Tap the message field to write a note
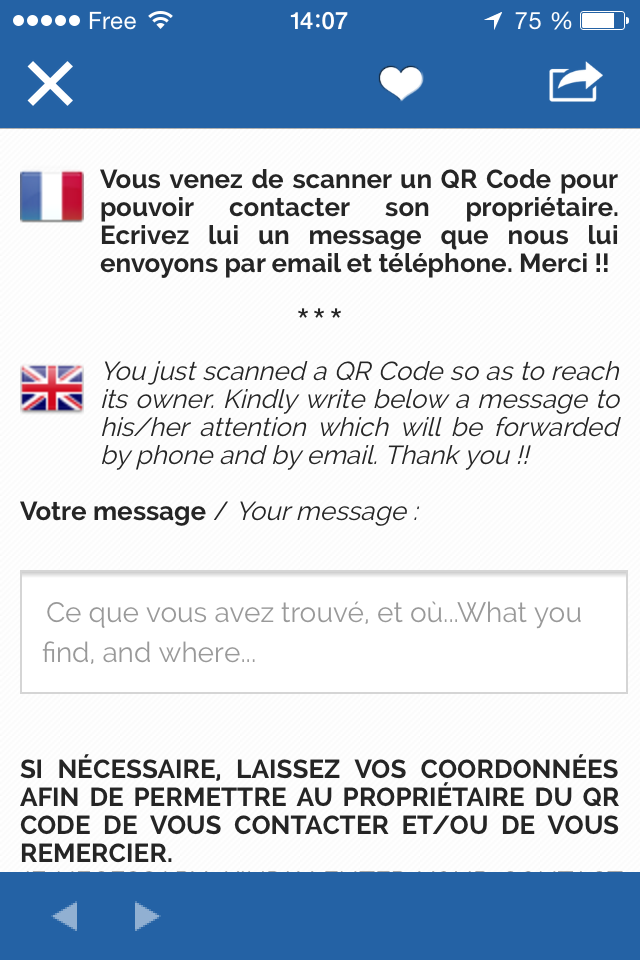Screen dimensions: 640x960 (x=324, y=632)
